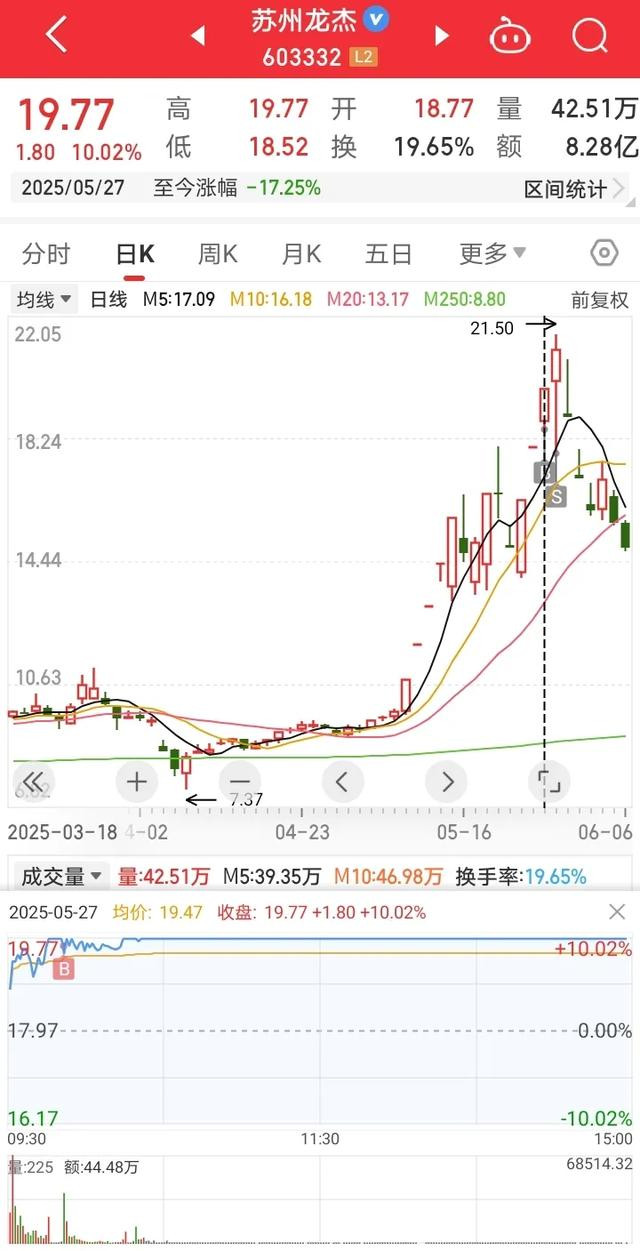Viewport: 640px width, 1251px height.
Task: Open the pig-face assistant icon
Action: point(510,36)
